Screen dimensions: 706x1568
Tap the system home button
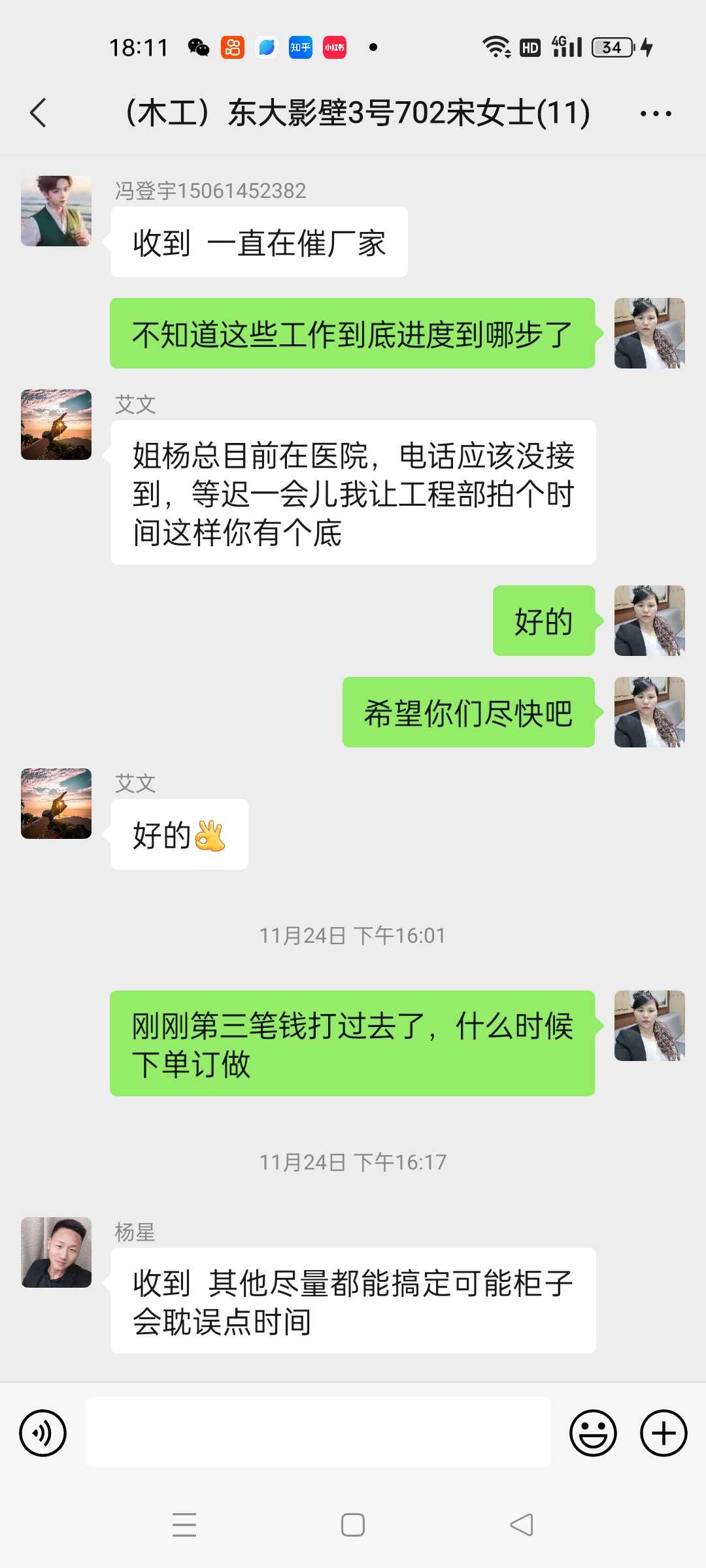pyautogui.click(x=353, y=1525)
